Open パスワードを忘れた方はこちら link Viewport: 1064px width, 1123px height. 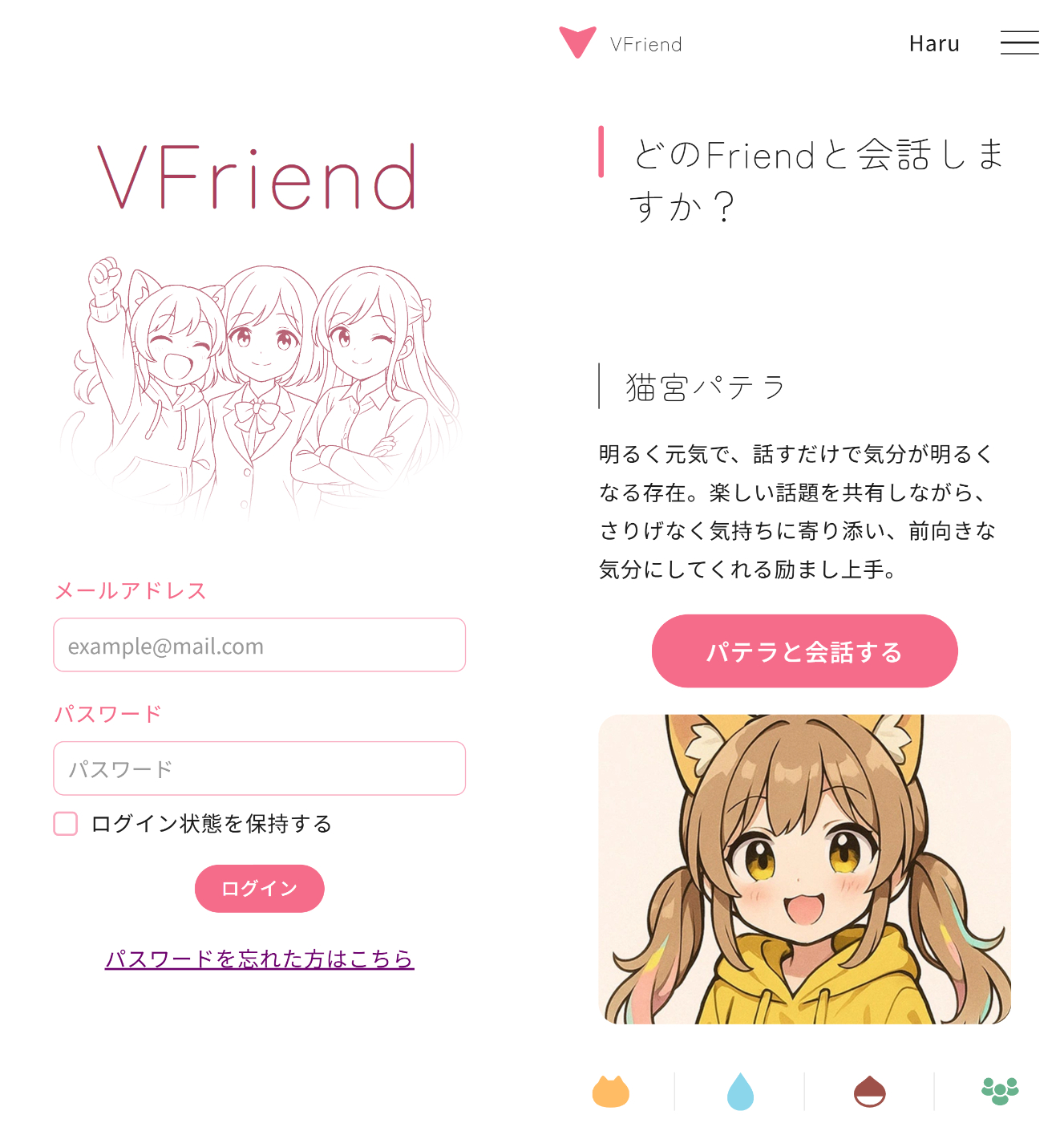pos(259,959)
